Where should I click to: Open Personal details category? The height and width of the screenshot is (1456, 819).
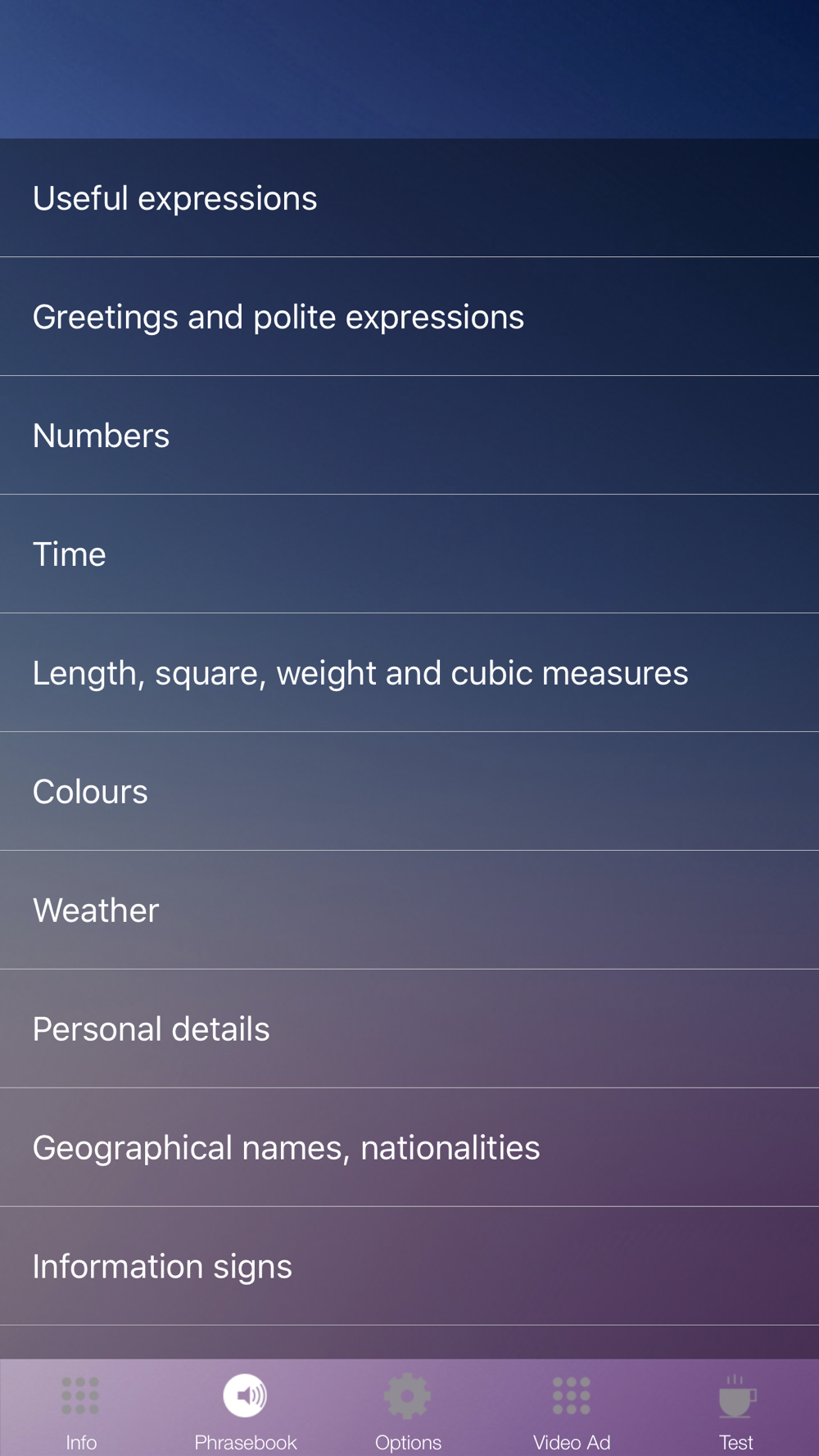click(409, 1029)
